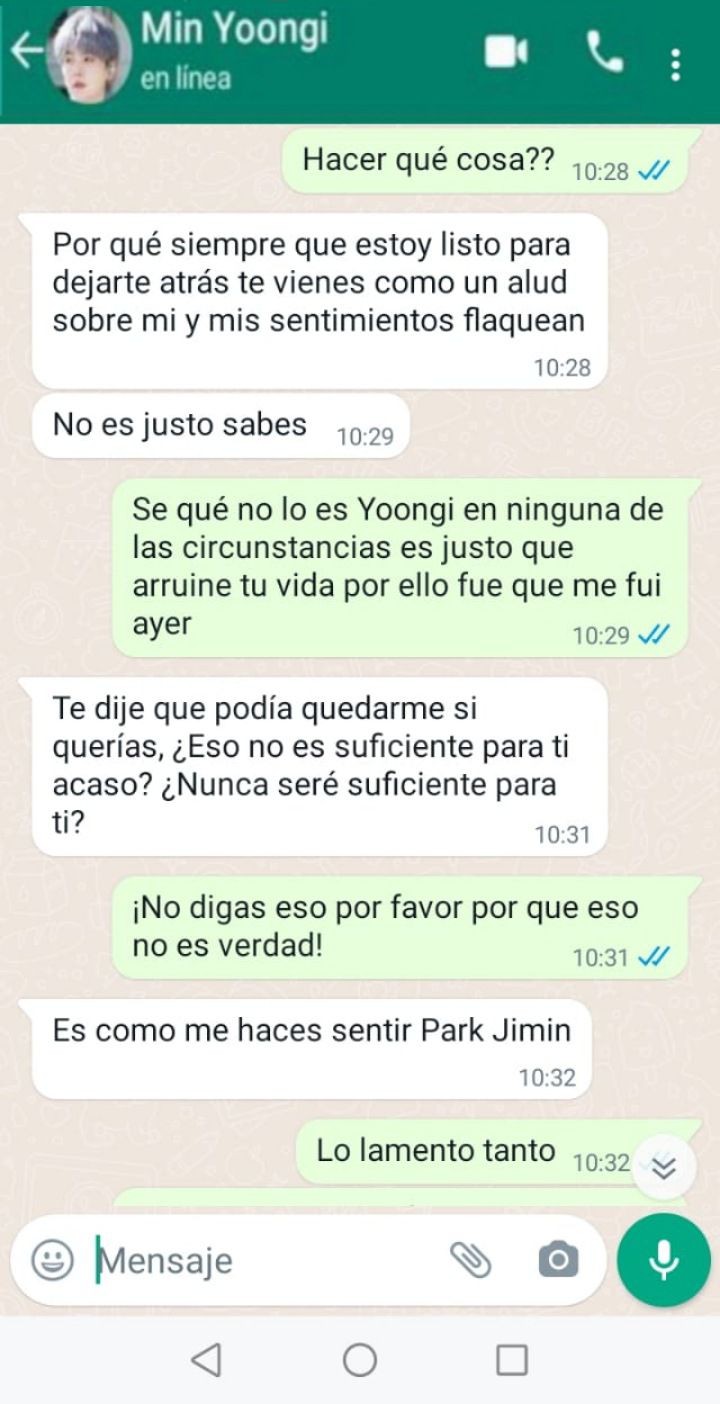Attach a file with the paperclip
The image size is (720, 1404).
(470, 1260)
